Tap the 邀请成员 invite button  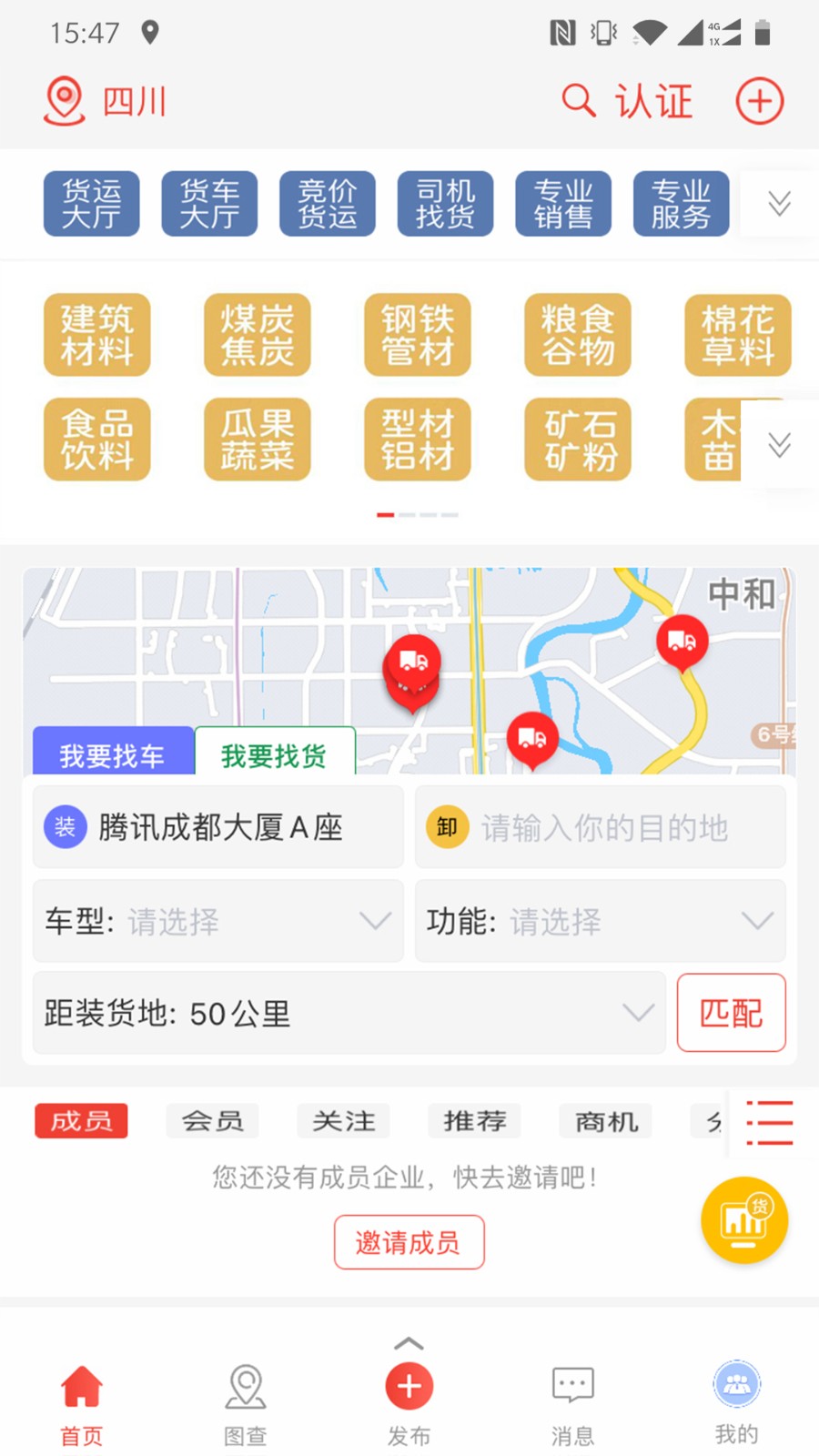coord(409,1241)
